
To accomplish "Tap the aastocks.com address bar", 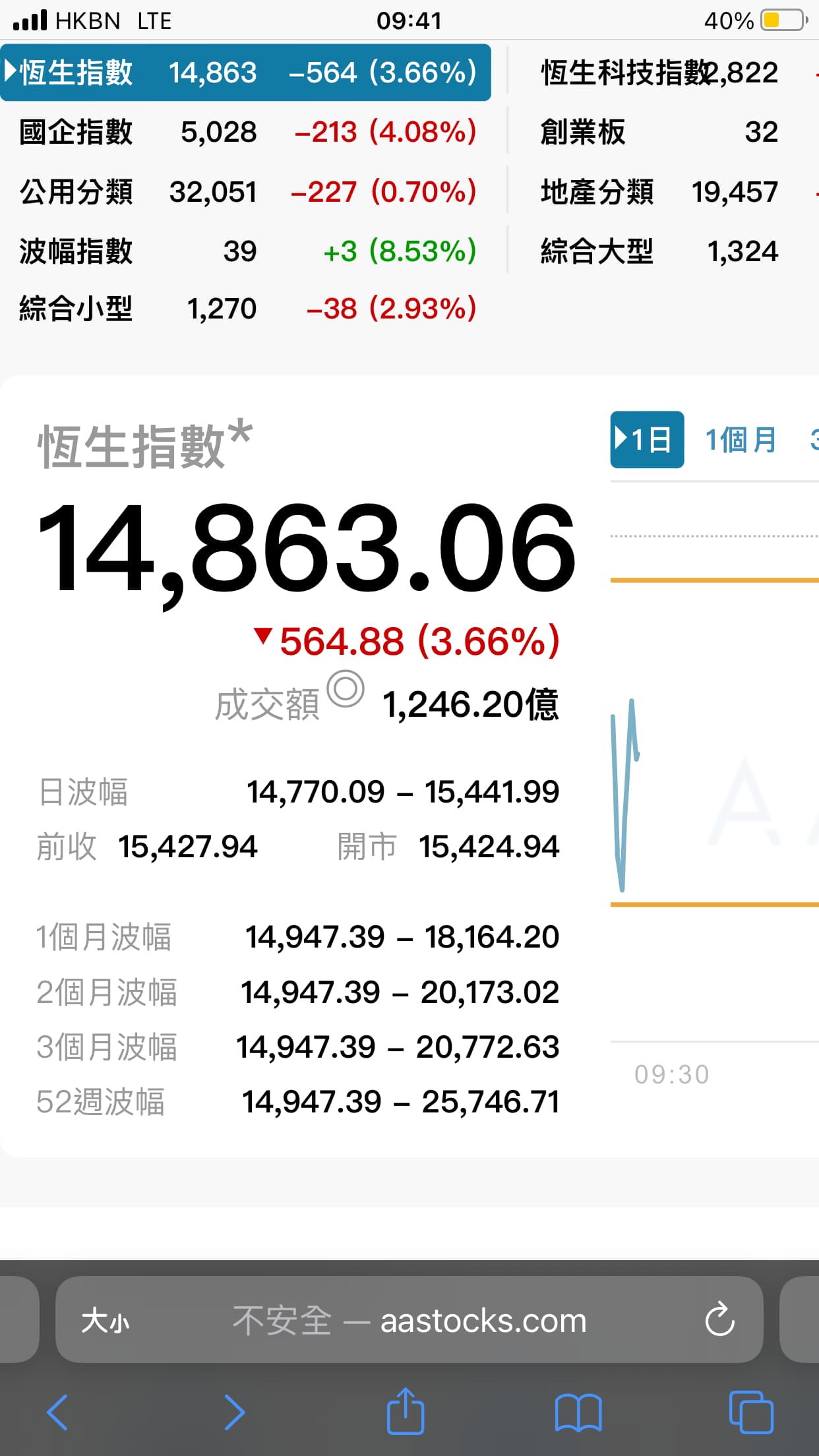I will point(409,1321).
